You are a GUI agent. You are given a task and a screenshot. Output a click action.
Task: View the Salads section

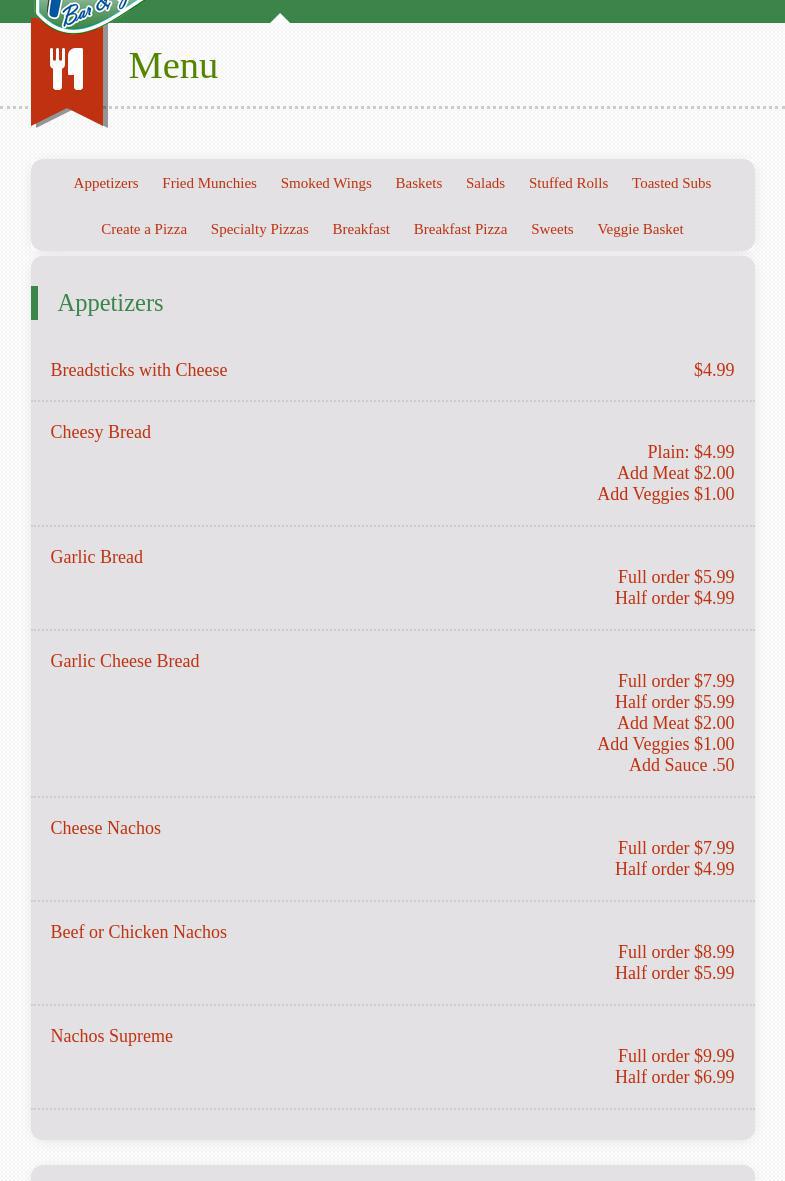click(x=485, y=183)
